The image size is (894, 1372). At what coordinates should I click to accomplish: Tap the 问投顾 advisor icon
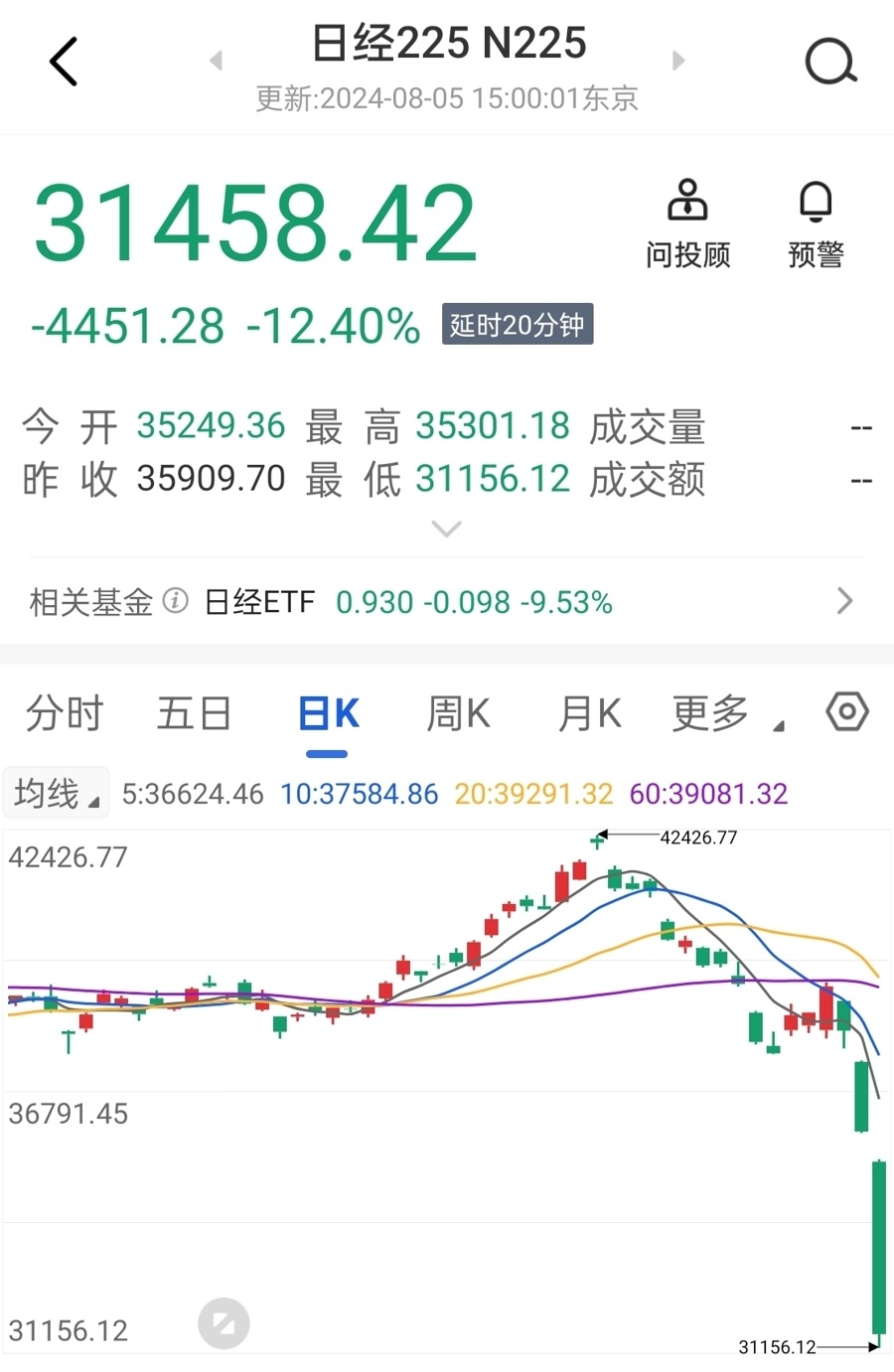click(x=687, y=221)
